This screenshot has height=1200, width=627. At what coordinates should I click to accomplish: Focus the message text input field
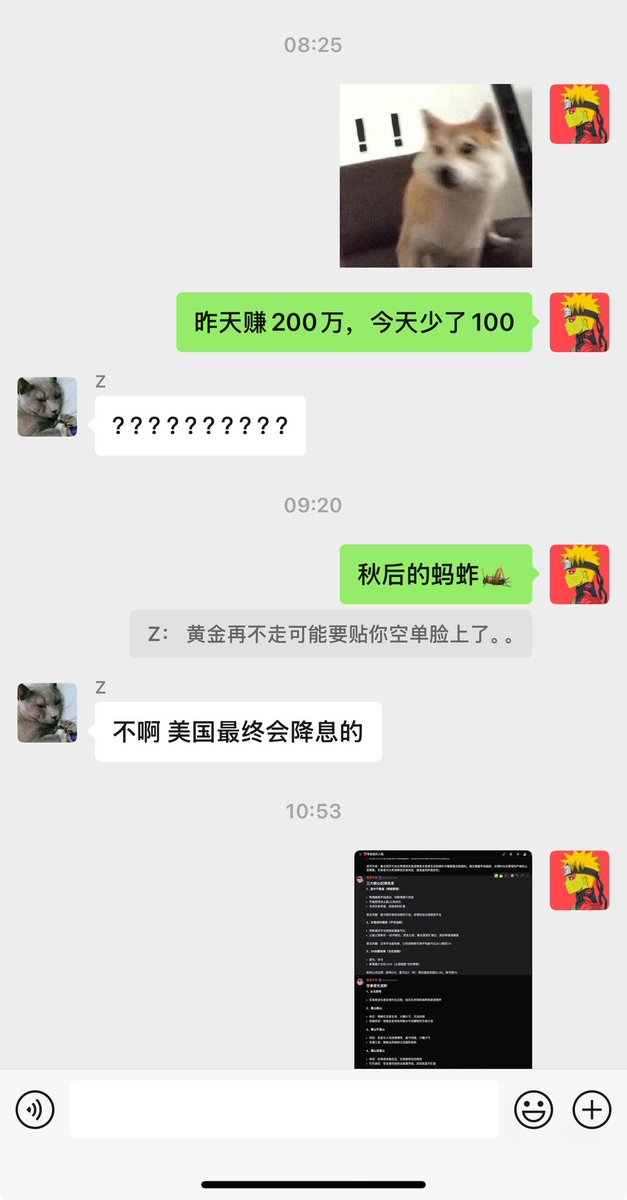point(284,1109)
